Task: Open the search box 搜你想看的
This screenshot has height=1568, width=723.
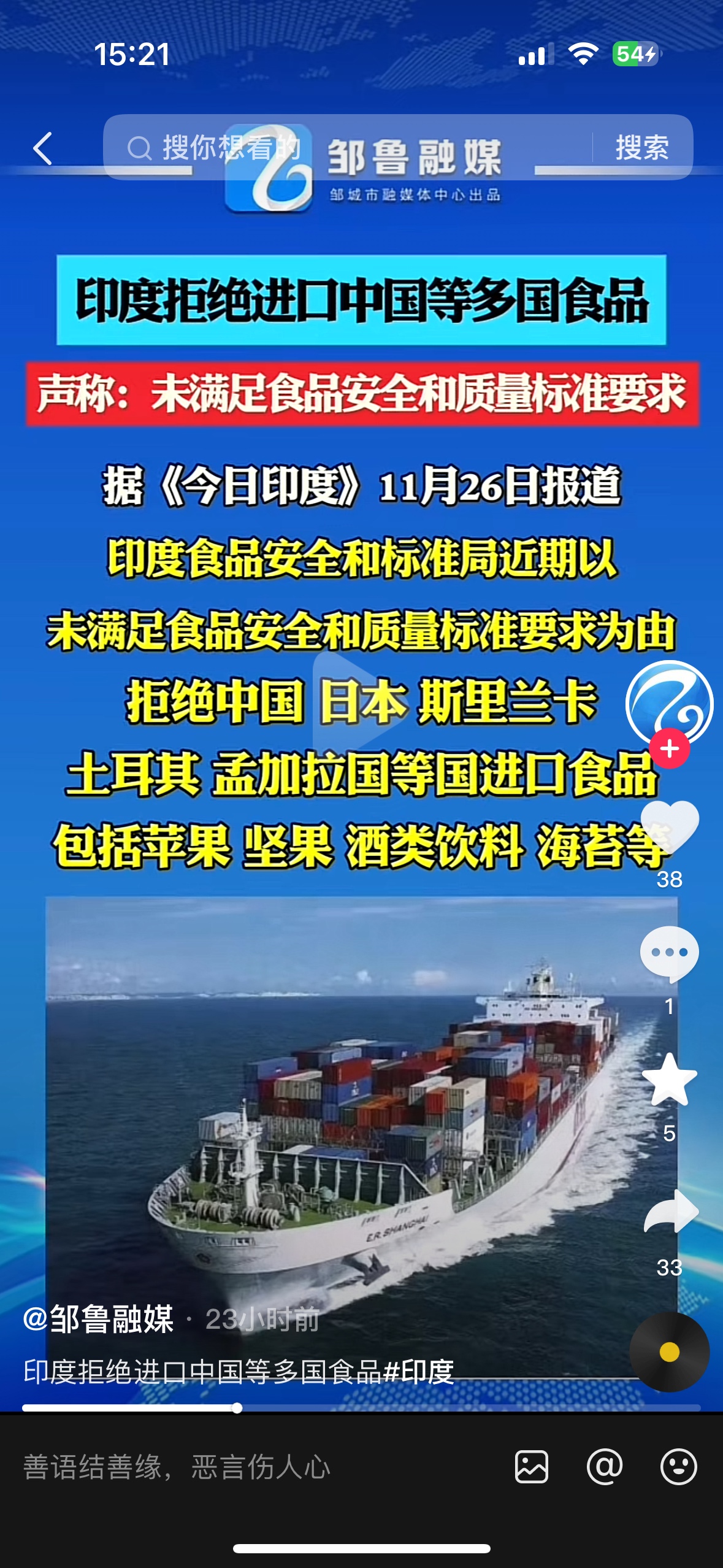Action: click(x=343, y=148)
